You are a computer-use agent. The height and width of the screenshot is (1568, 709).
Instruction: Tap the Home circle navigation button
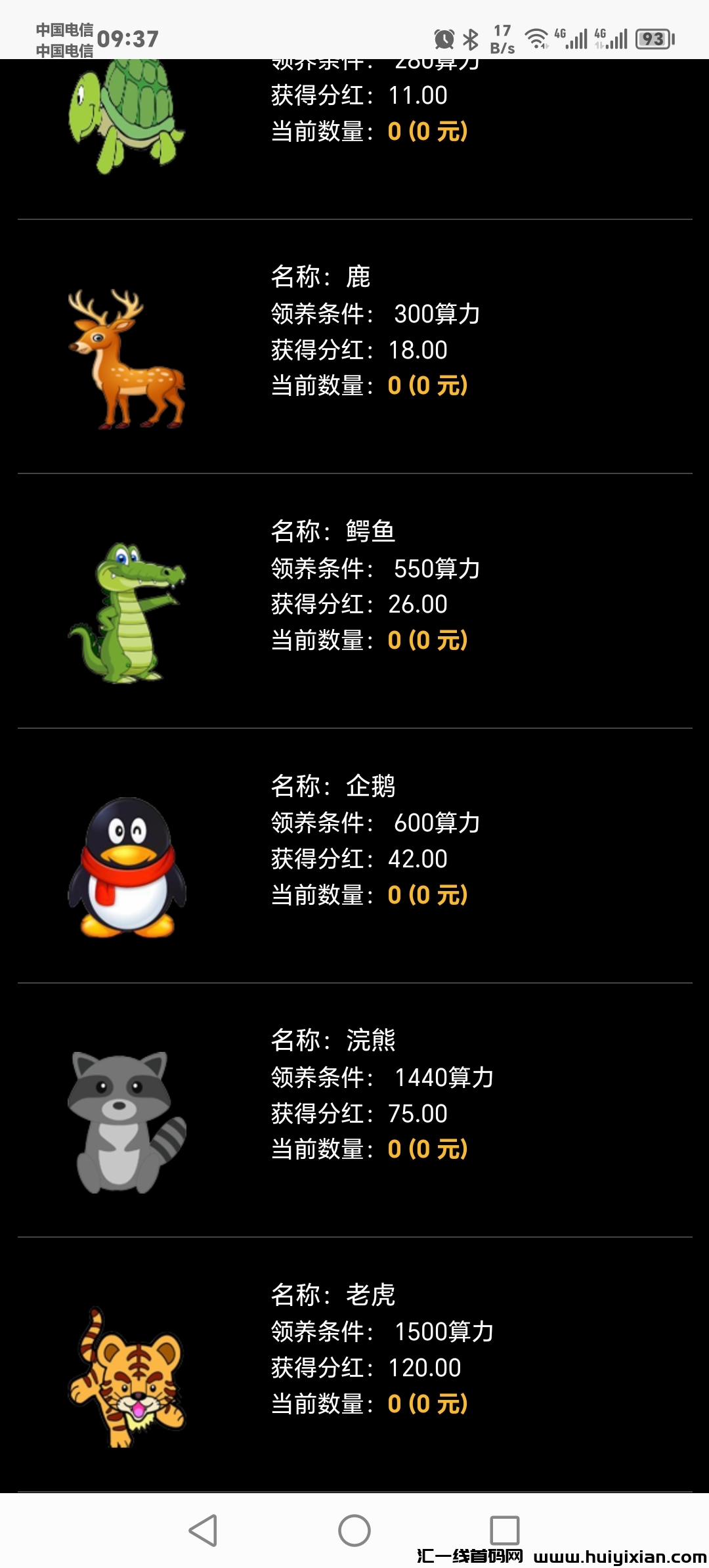point(354,1530)
